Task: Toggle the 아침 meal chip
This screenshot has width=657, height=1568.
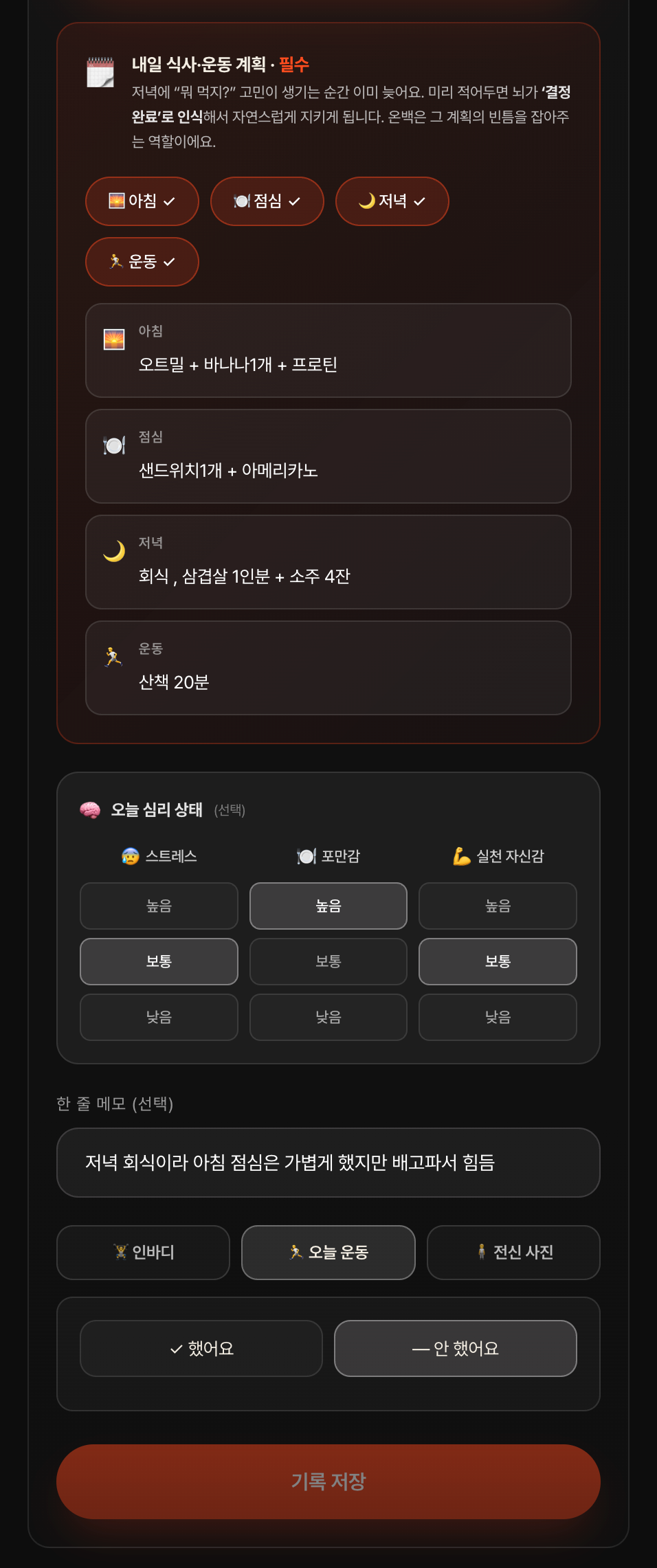Action: click(142, 201)
